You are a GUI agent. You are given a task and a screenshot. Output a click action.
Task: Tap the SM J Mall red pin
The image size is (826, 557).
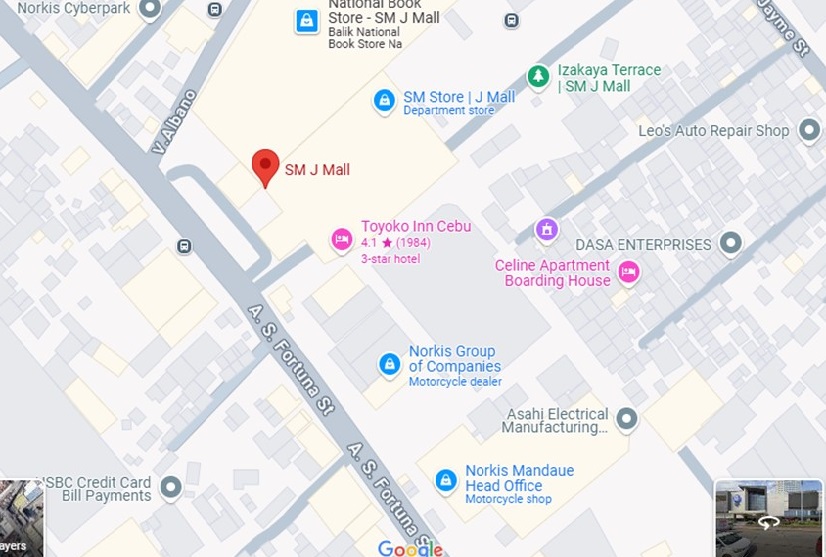[x=265, y=167]
